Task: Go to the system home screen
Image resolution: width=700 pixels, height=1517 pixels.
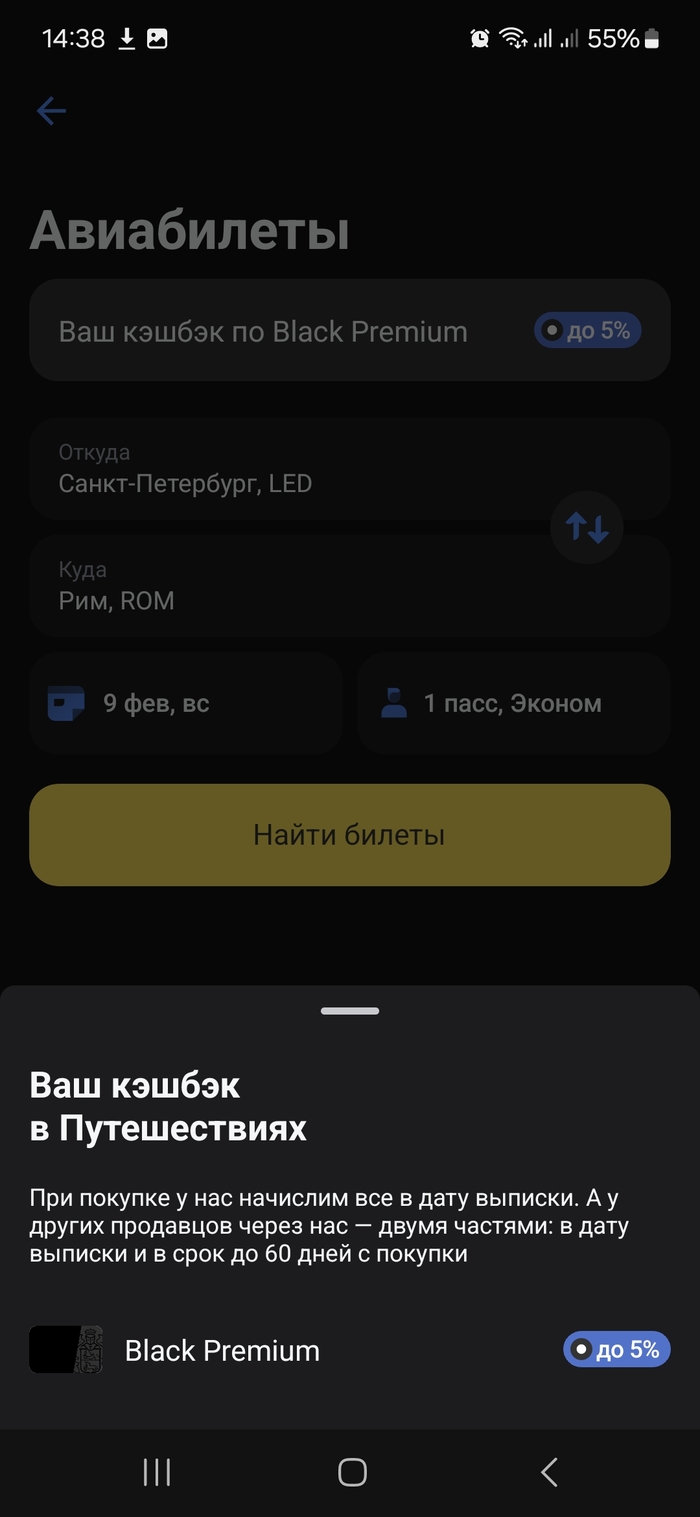Action: pyautogui.click(x=352, y=1472)
